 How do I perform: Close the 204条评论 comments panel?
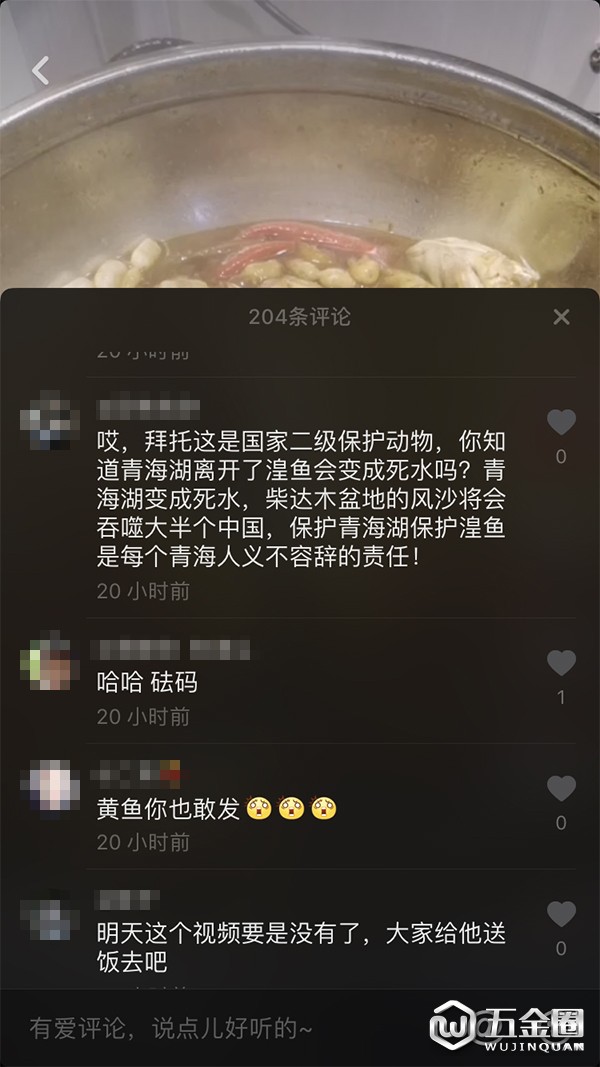561,317
